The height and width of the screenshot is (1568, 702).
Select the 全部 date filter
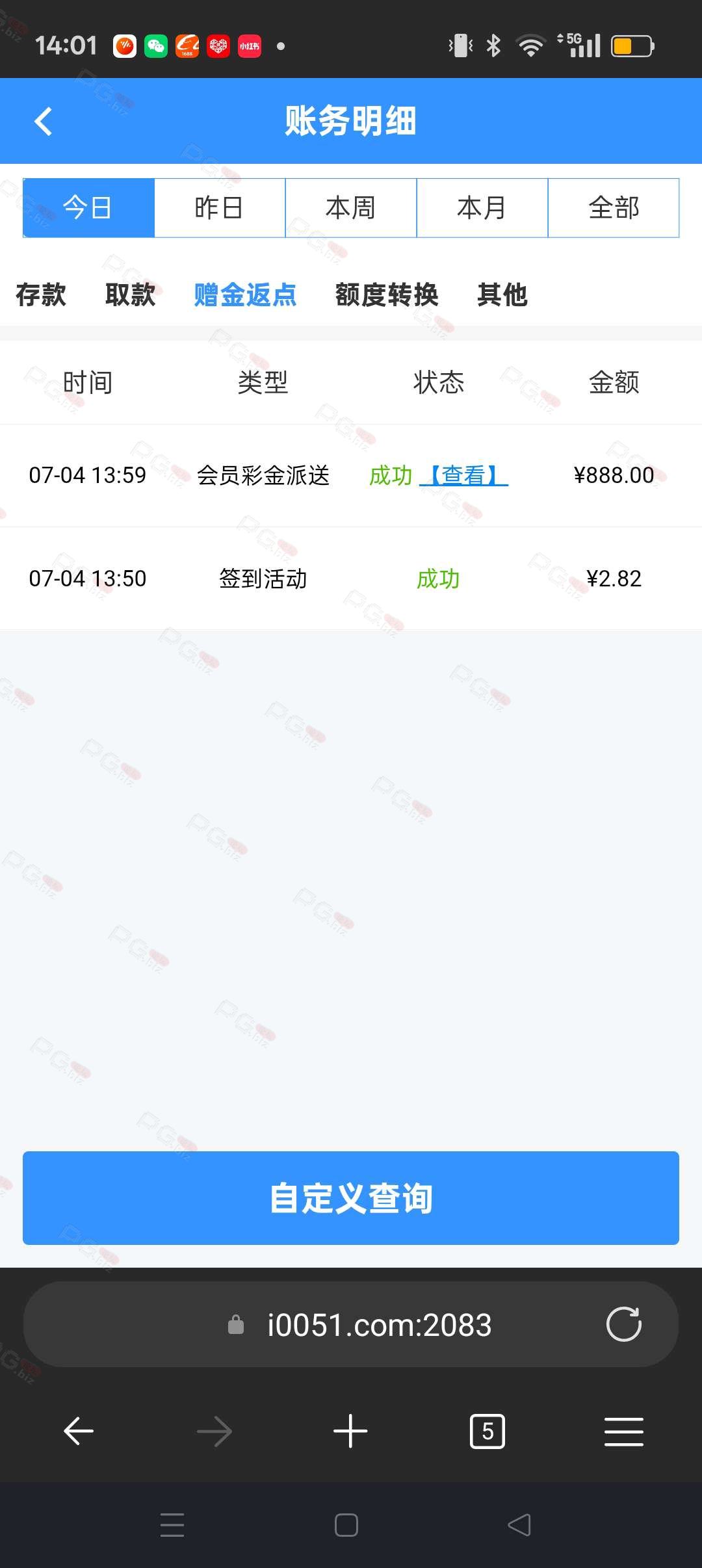pyautogui.click(x=614, y=208)
